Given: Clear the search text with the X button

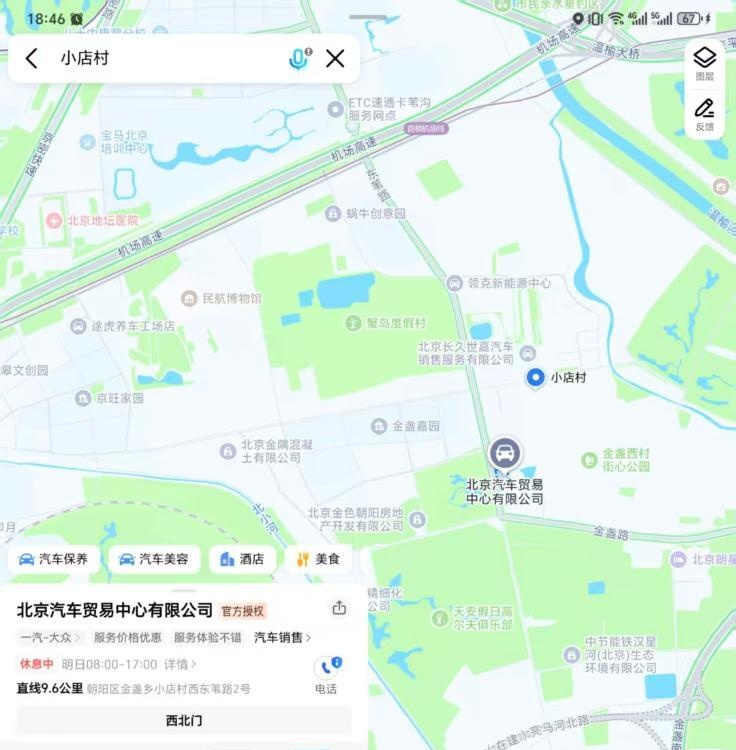Looking at the screenshot, I should [x=336, y=58].
